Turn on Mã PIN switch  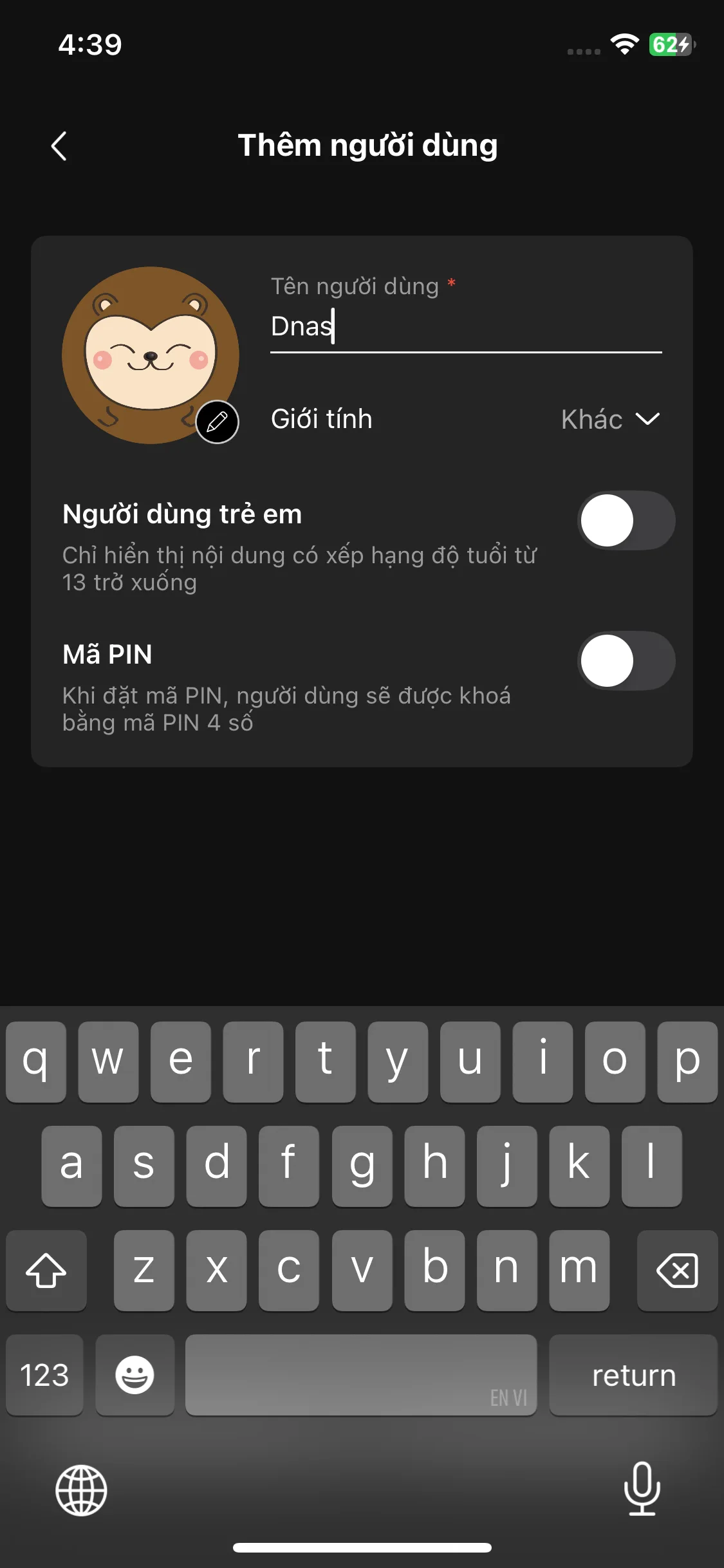[x=626, y=661]
